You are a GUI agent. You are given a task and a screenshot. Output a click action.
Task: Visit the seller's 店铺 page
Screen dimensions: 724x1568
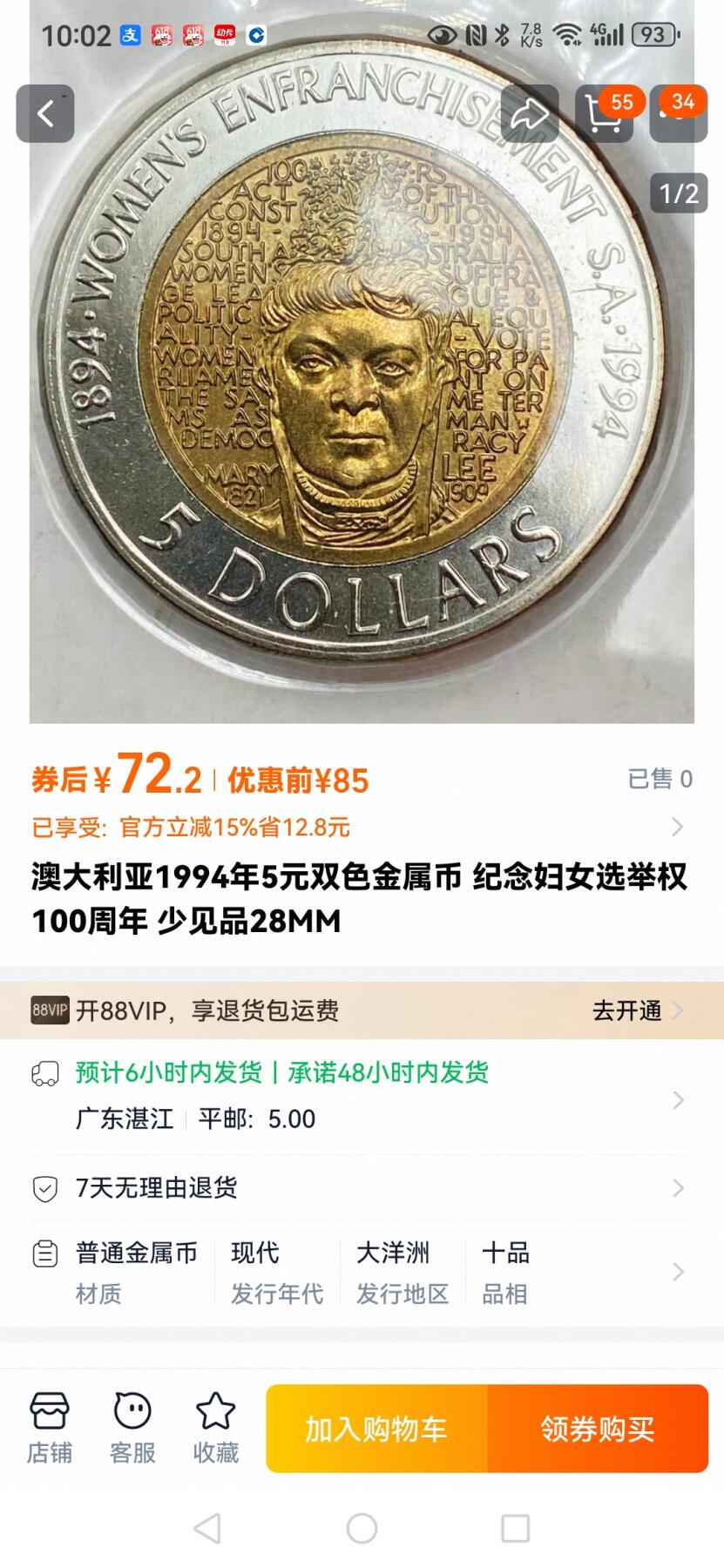click(50, 1429)
